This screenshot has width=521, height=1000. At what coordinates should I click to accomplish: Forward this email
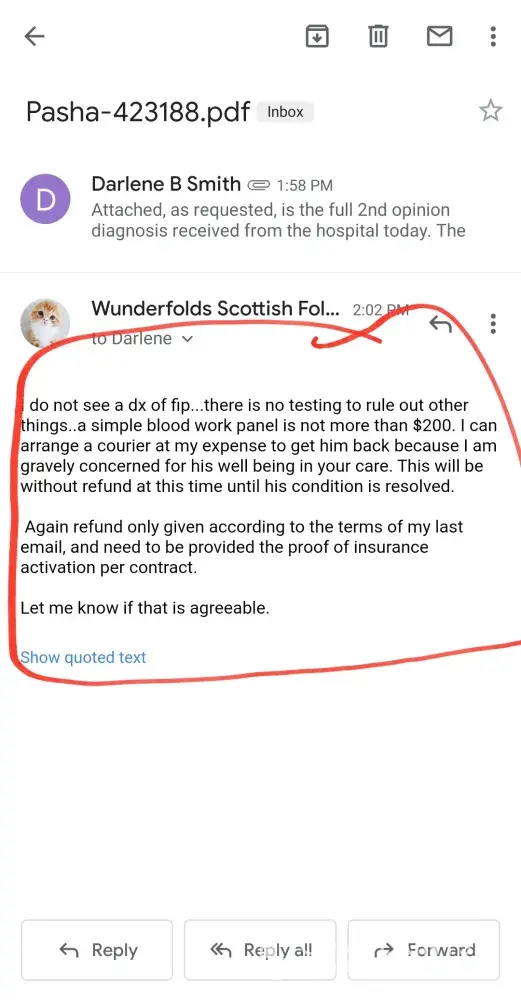[423, 950]
